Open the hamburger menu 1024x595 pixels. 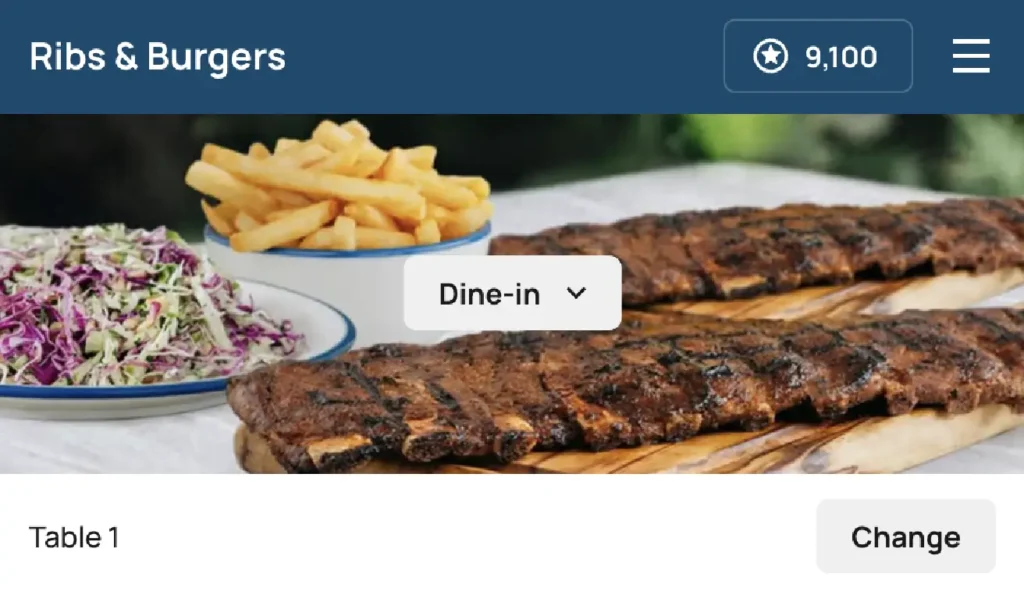pos(970,56)
